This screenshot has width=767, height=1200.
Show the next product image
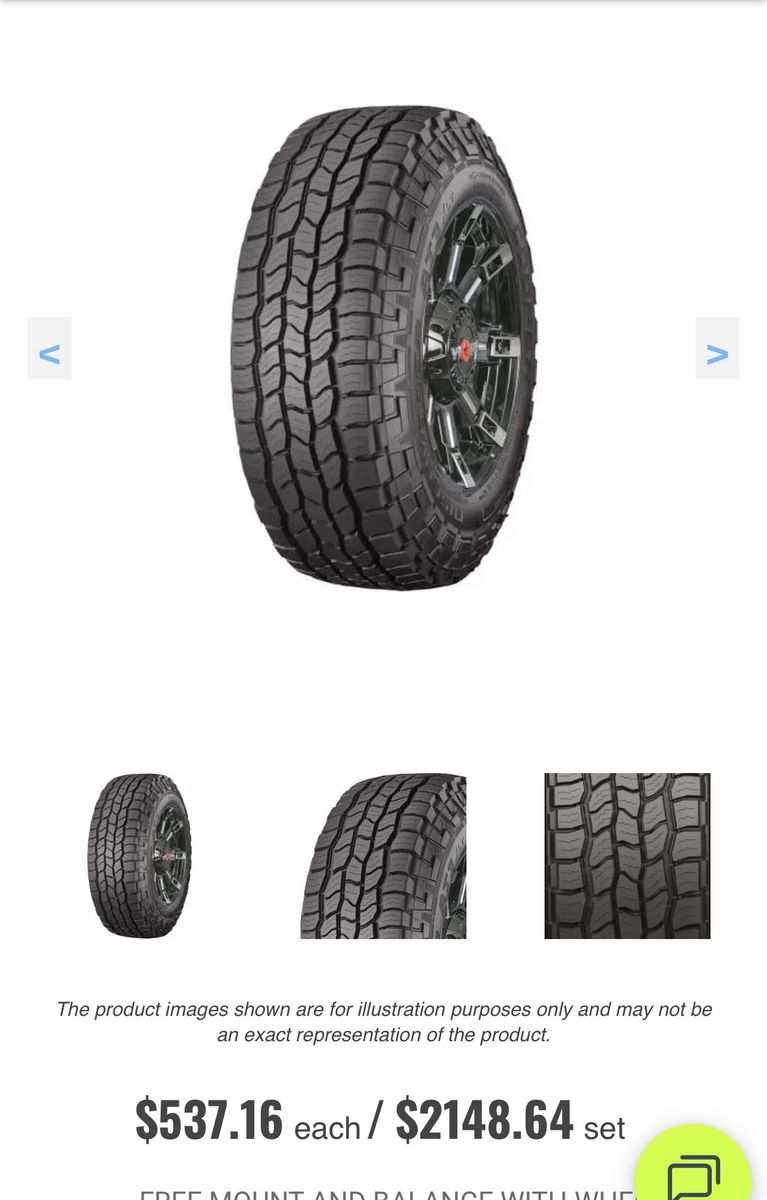[x=717, y=348]
